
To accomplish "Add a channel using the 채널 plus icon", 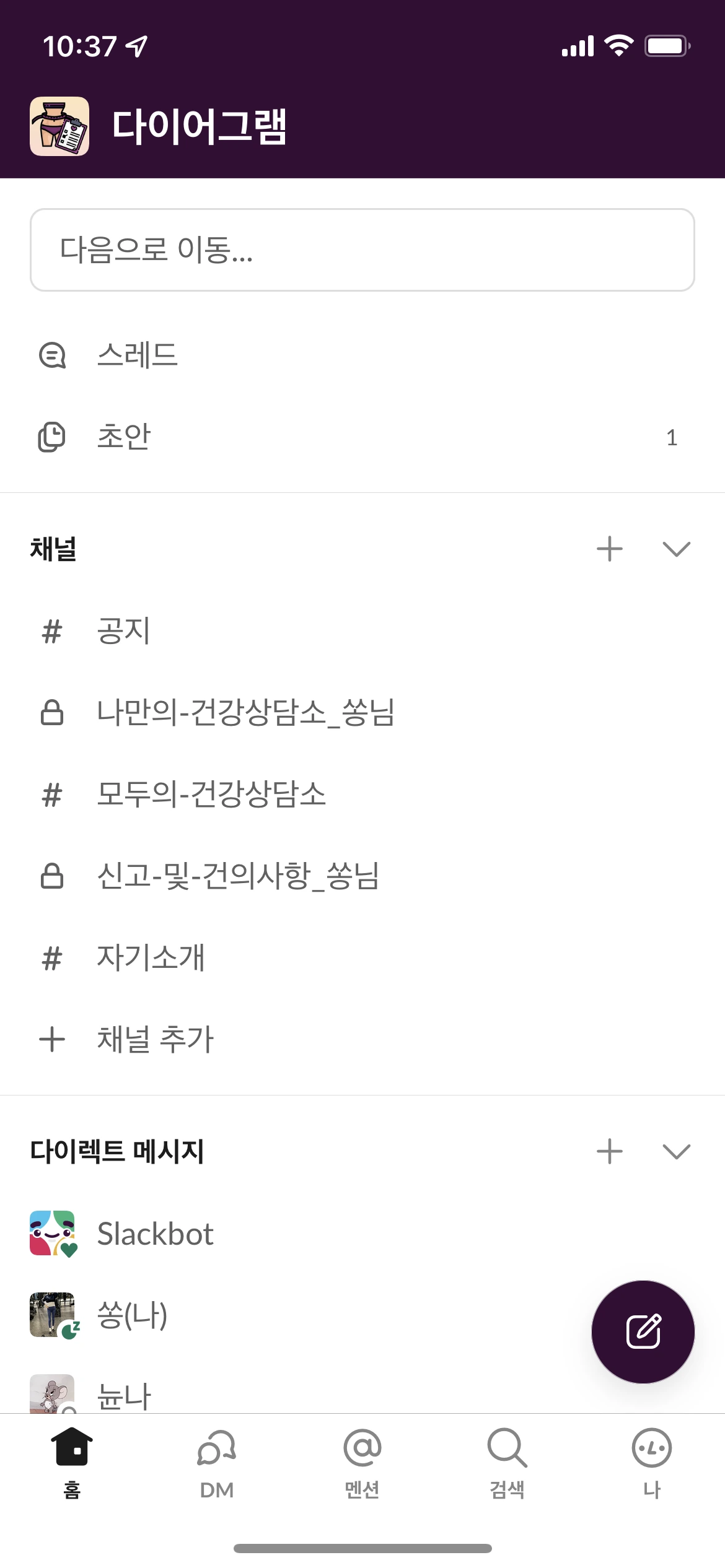I will [x=610, y=549].
